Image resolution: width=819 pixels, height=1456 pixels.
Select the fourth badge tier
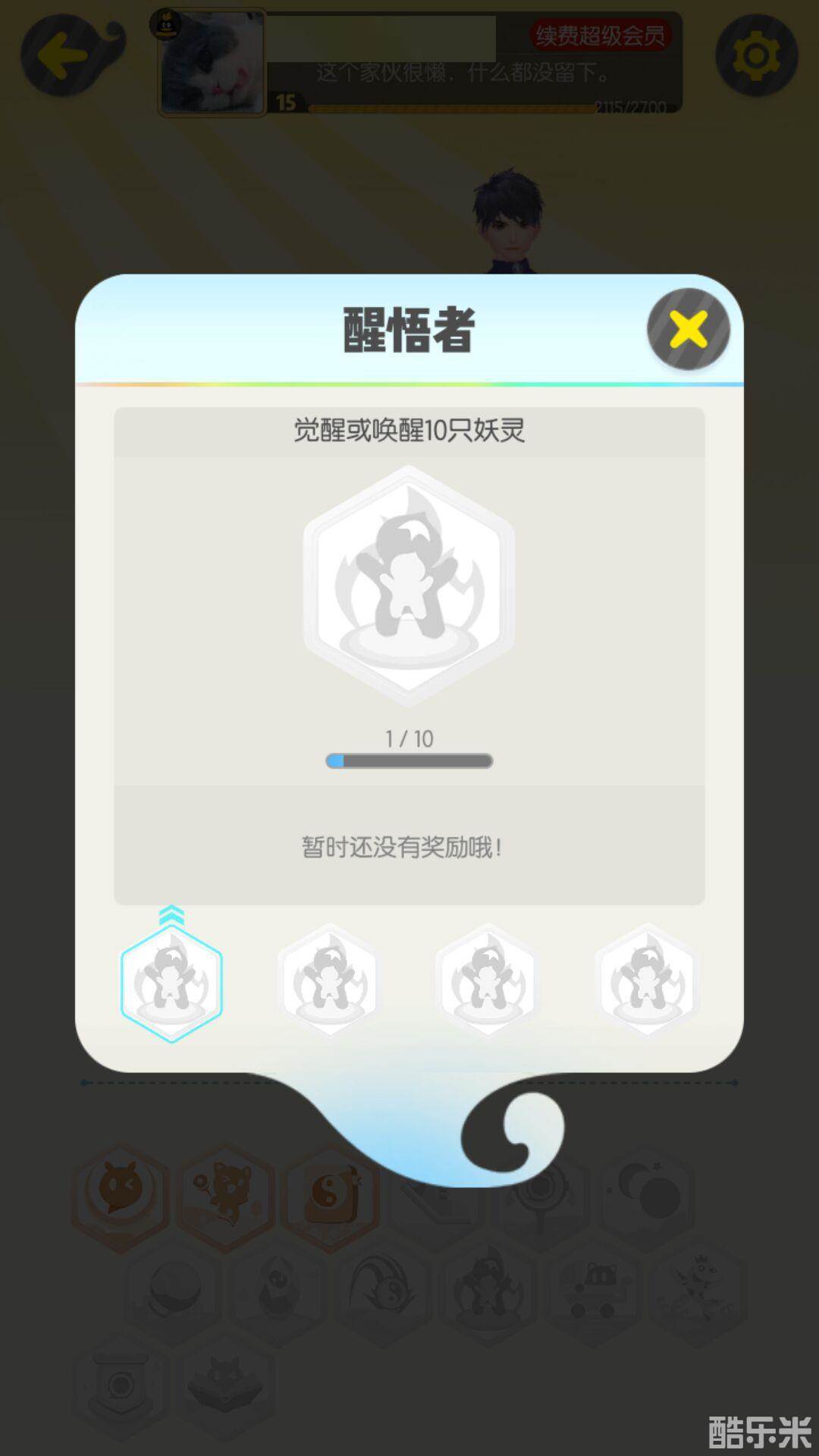(x=646, y=981)
